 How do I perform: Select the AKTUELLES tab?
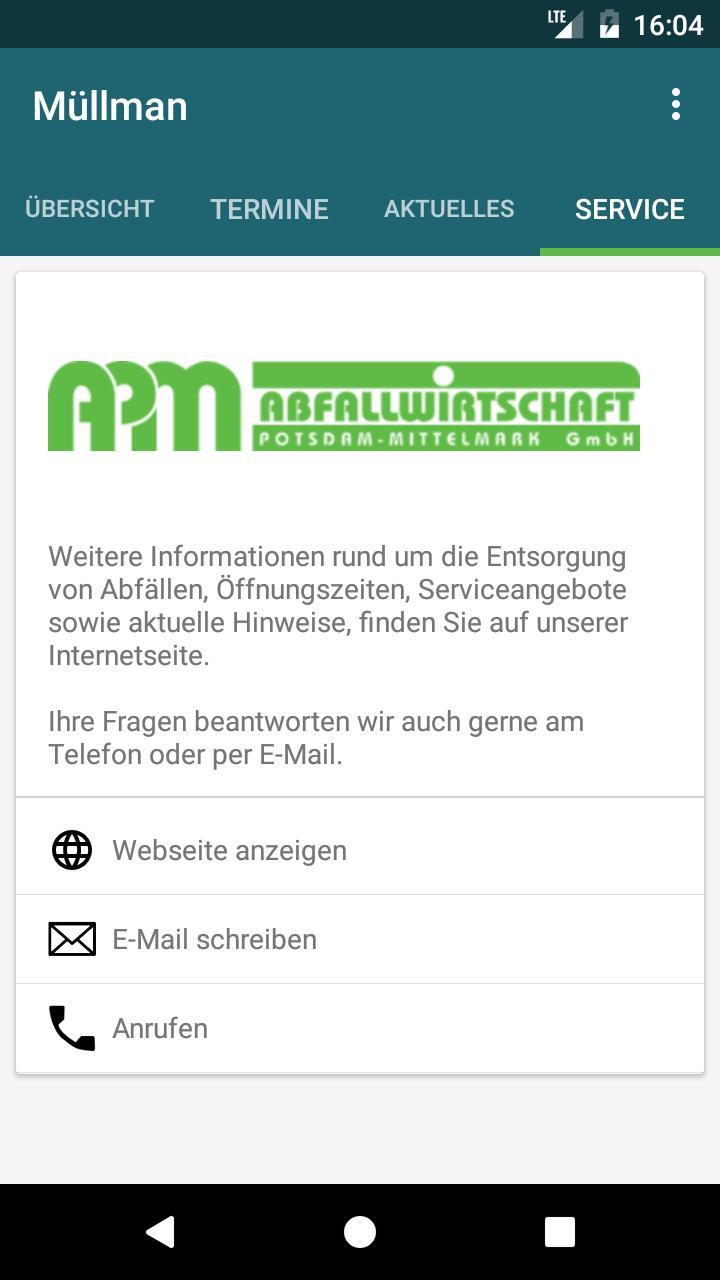click(x=449, y=209)
